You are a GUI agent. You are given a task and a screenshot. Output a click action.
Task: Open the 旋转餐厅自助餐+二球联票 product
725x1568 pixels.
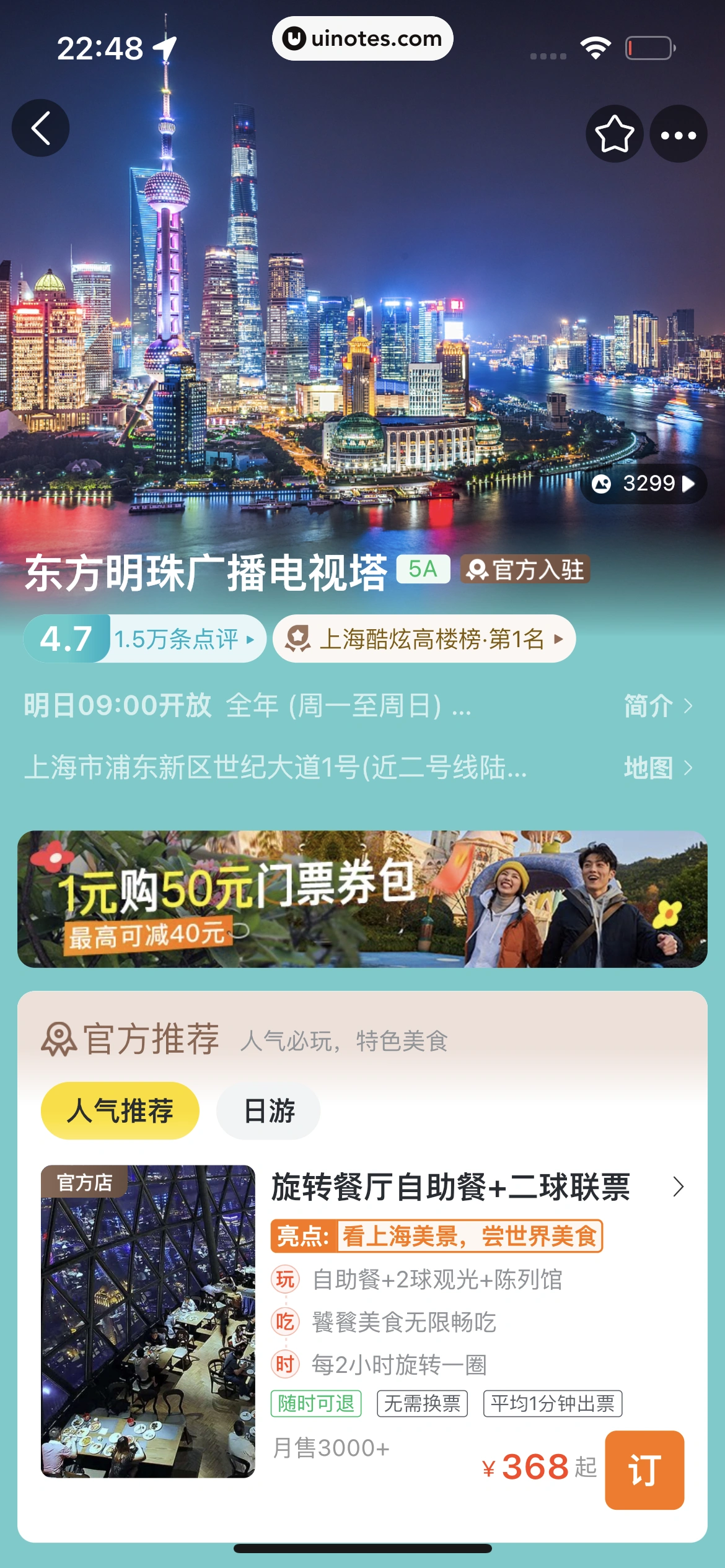tap(450, 1187)
